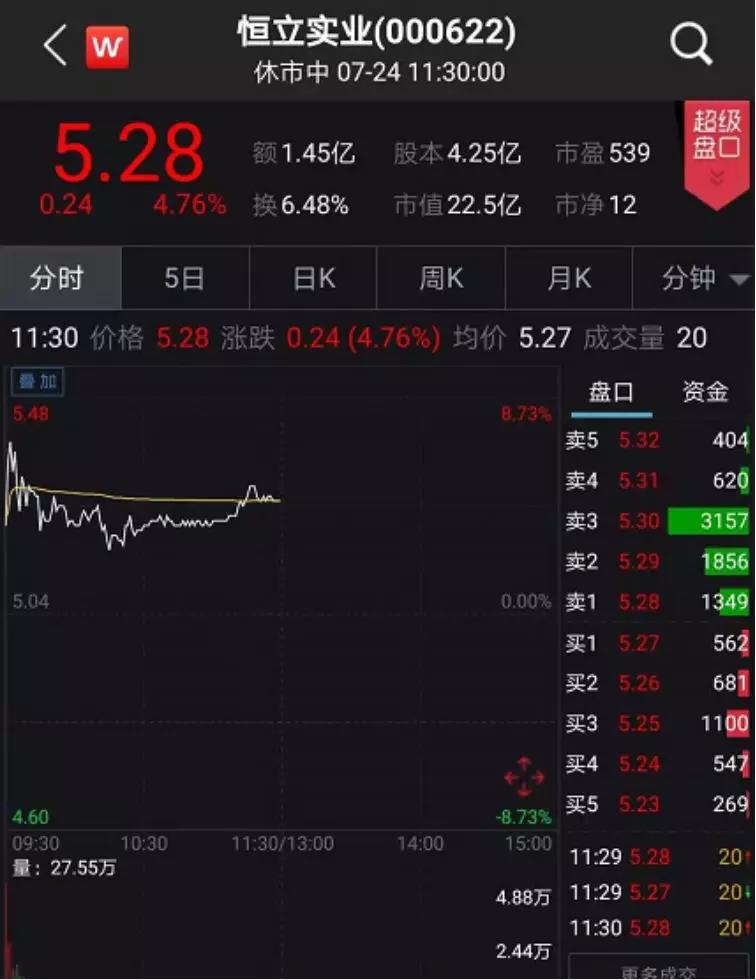Switch to the 日K chart tab

[x=313, y=278]
